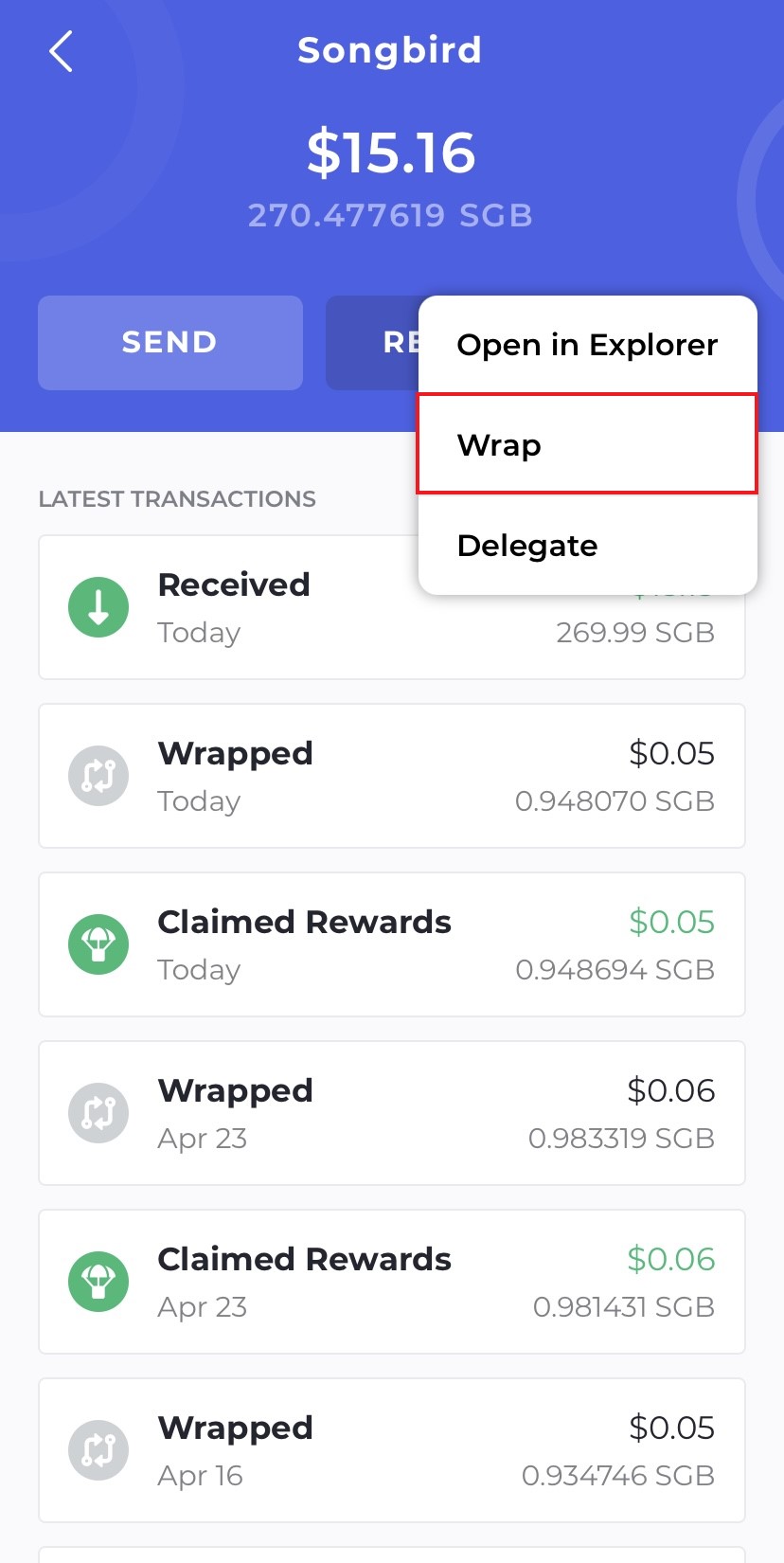View the Claimed Rewards 0.981431 SGB transaction
Viewport: 784px width, 1563px height.
(392, 1282)
